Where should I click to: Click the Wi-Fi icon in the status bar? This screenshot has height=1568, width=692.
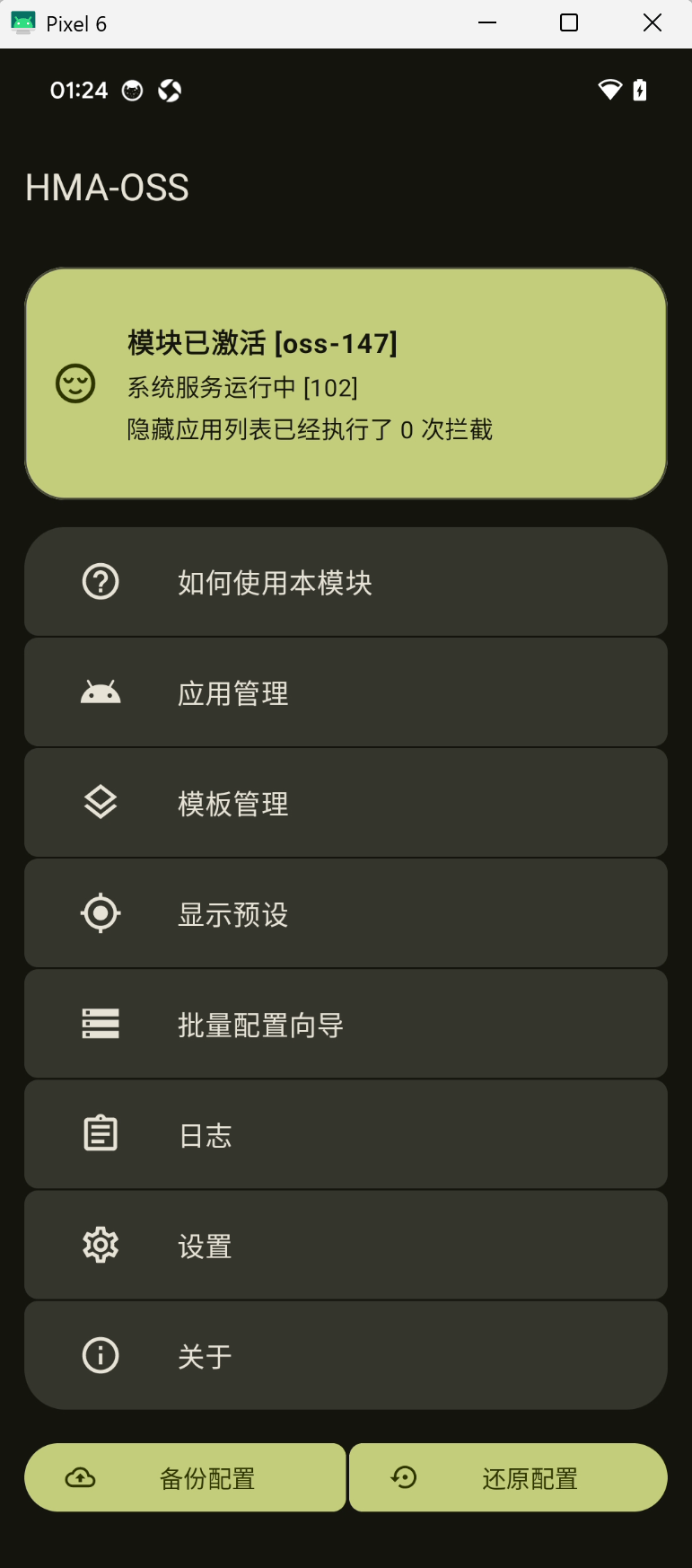point(609,90)
